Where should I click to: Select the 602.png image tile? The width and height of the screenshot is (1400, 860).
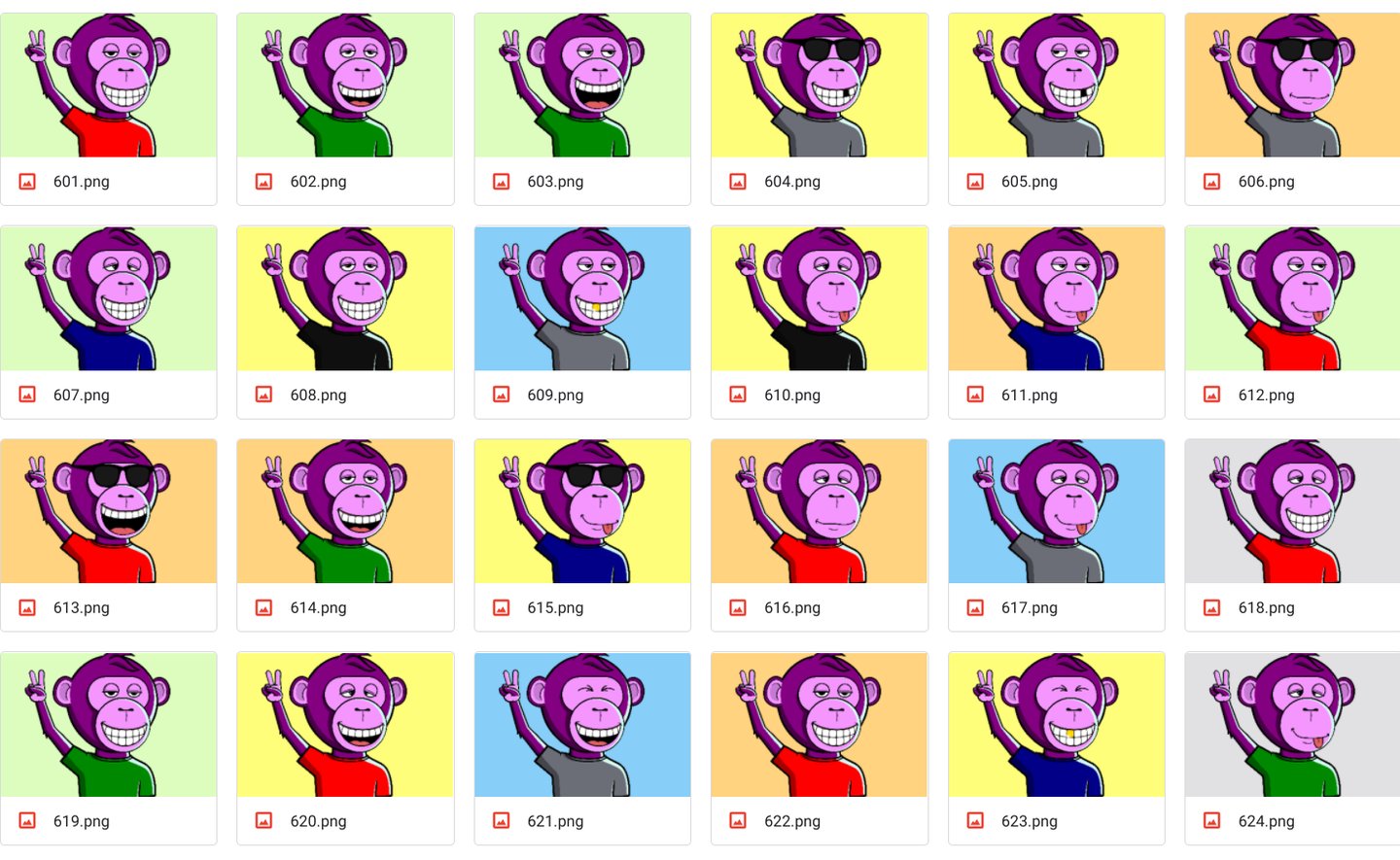345,87
